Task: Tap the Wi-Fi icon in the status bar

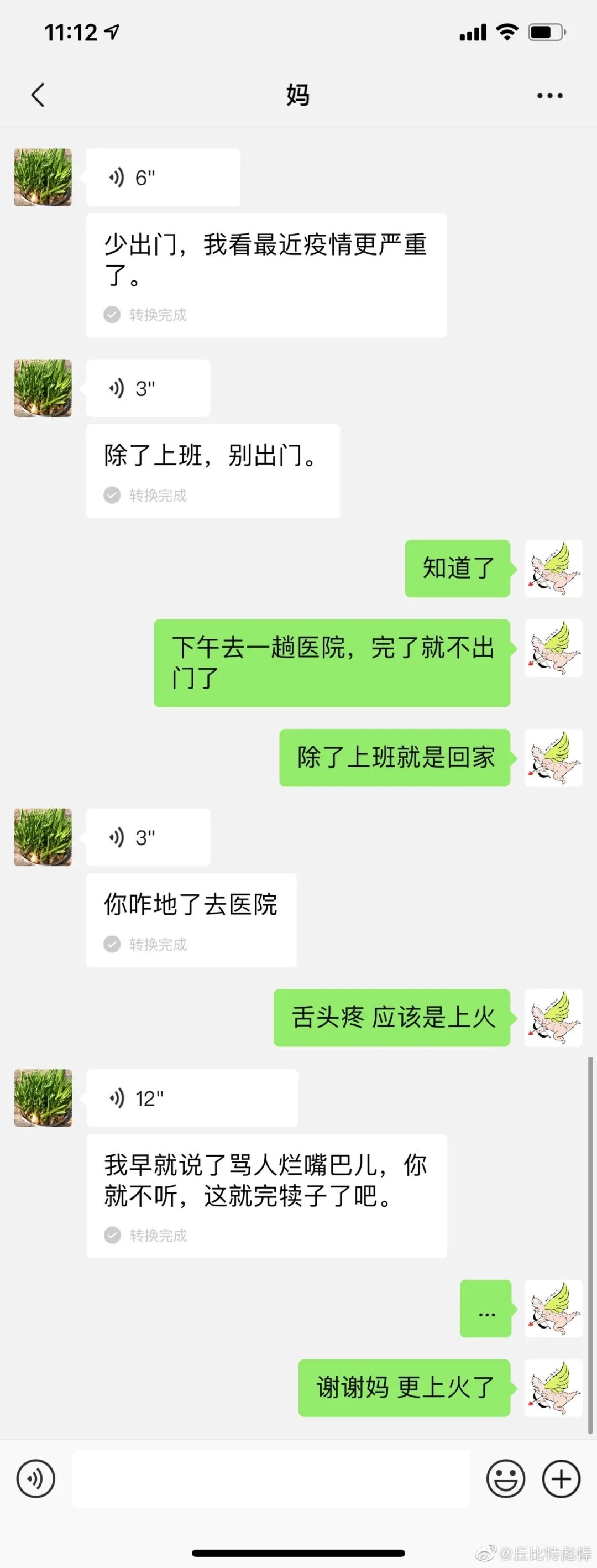Action: click(x=506, y=32)
